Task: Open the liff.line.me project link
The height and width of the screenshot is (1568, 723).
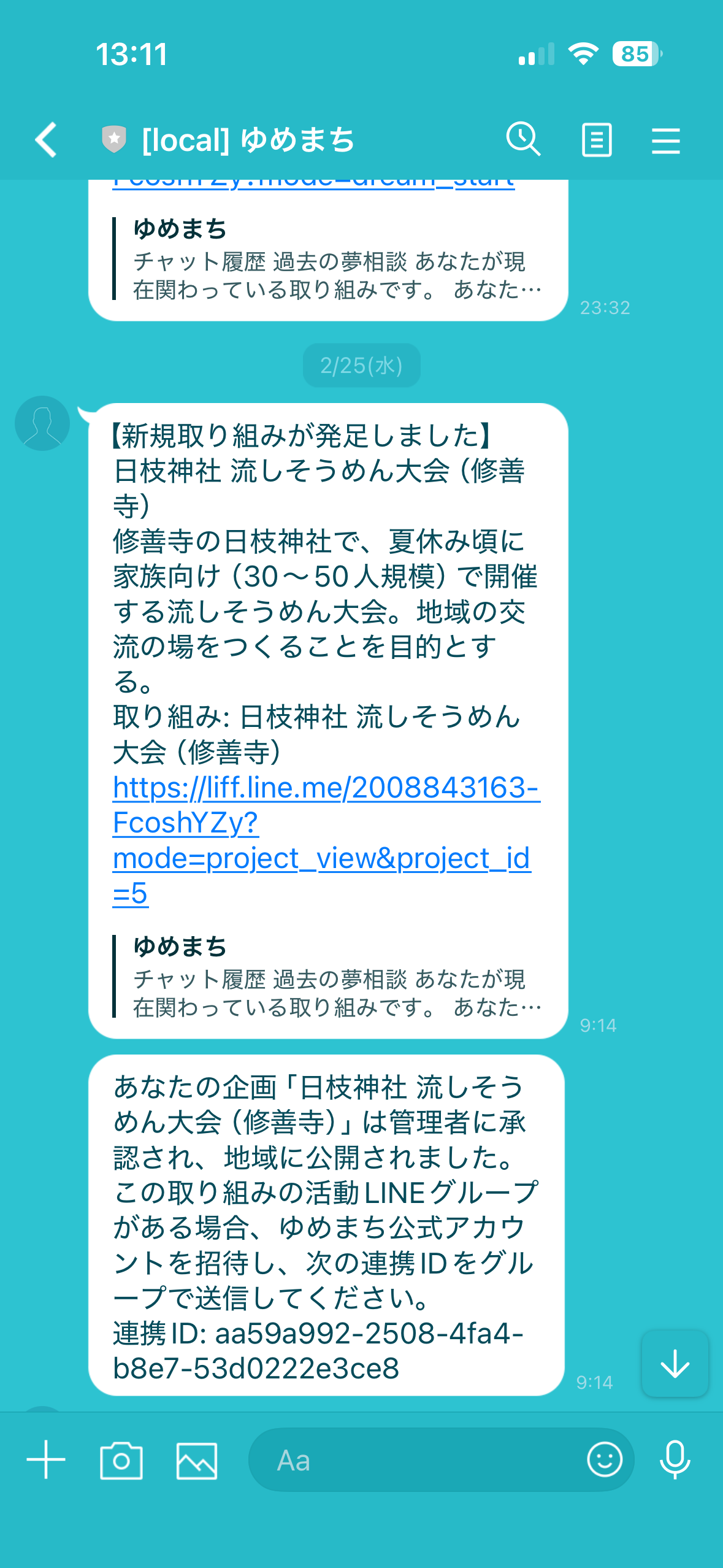Action: (x=324, y=827)
